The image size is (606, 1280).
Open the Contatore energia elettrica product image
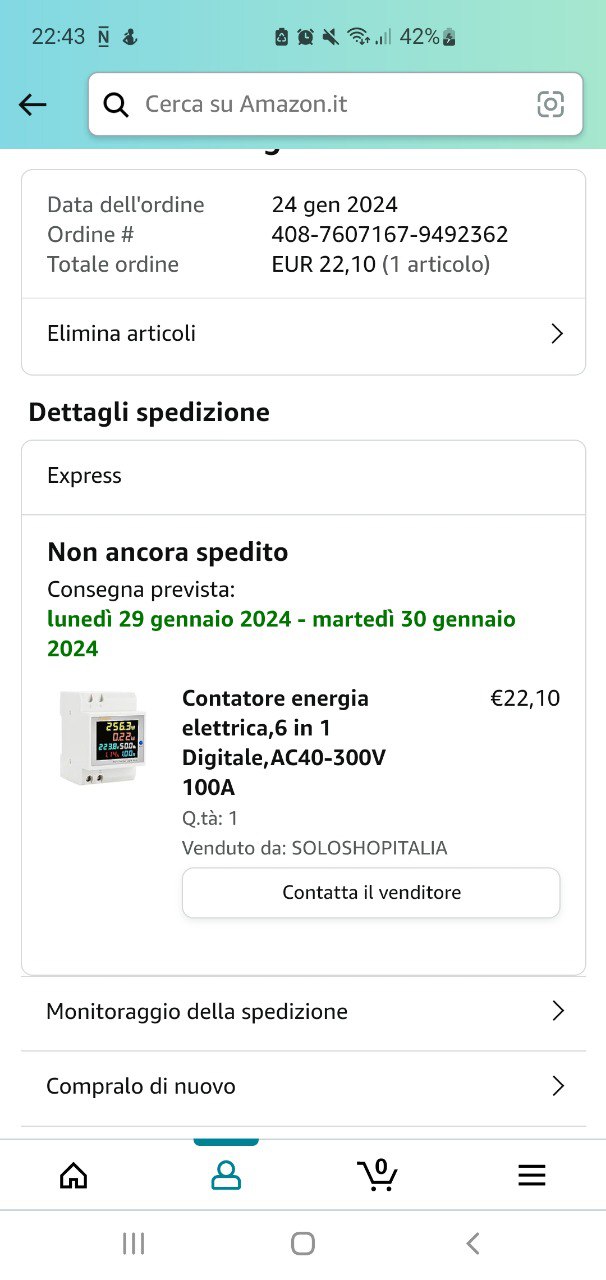pos(102,738)
